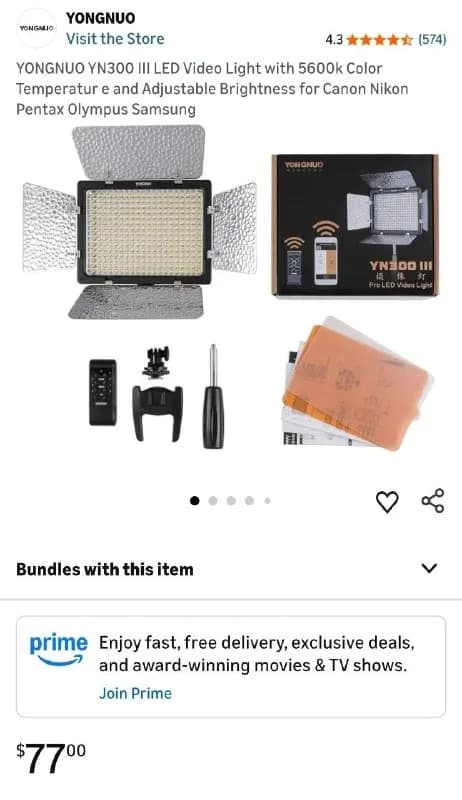
Task: Share this product listing
Action: click(433, 501)
